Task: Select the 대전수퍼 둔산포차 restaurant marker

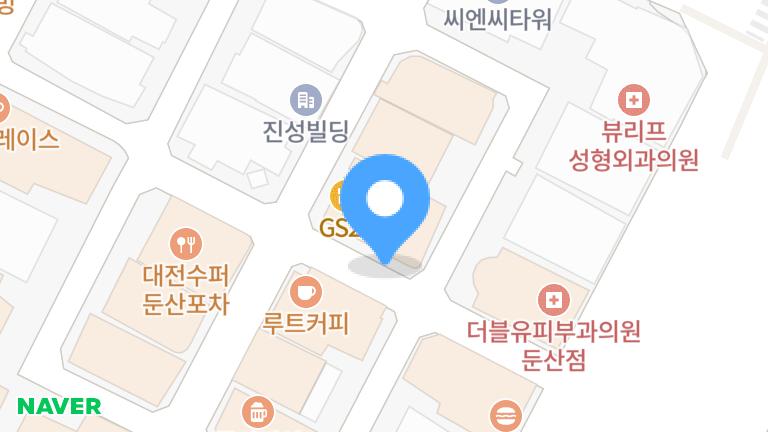Action: pyautogui.click(x=185, y=242)
